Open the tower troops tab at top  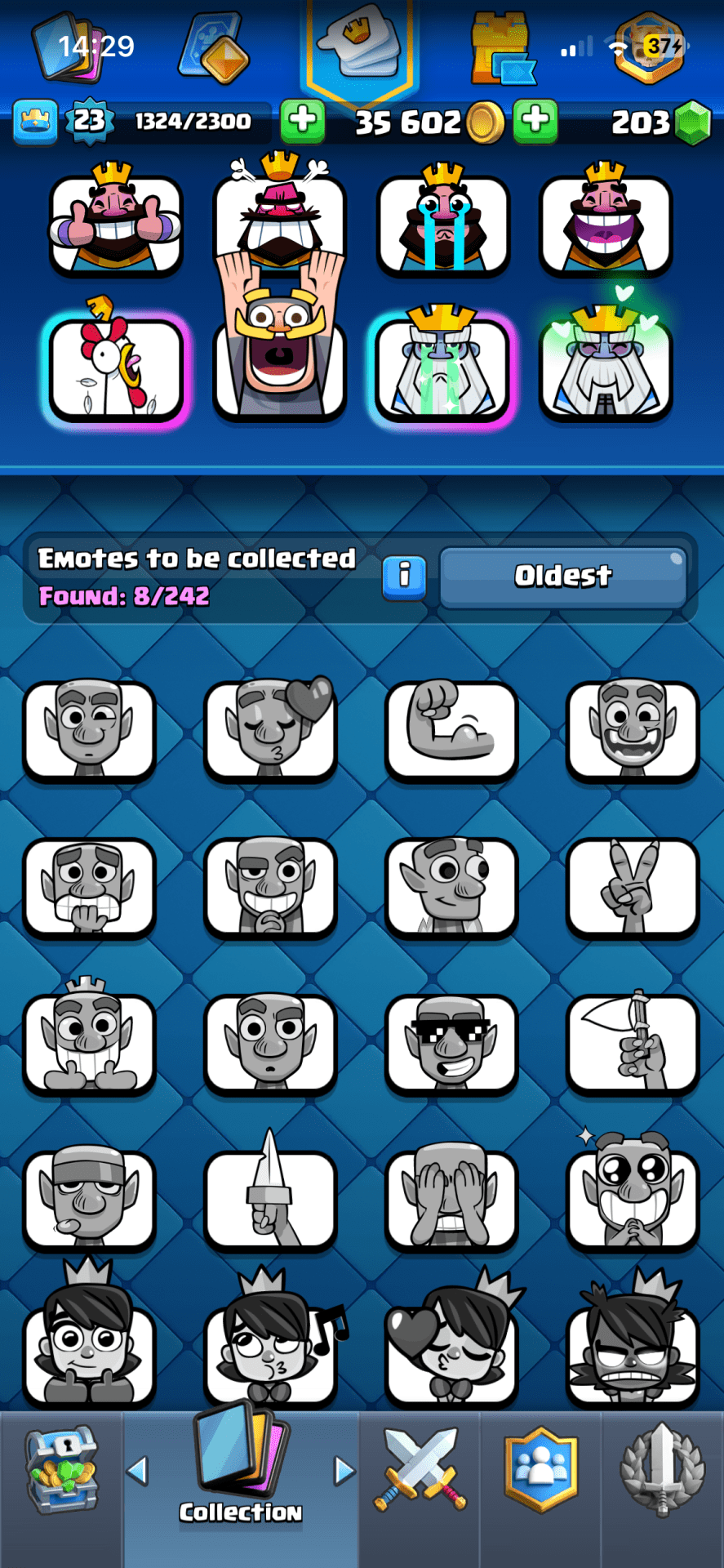(500, 49)
